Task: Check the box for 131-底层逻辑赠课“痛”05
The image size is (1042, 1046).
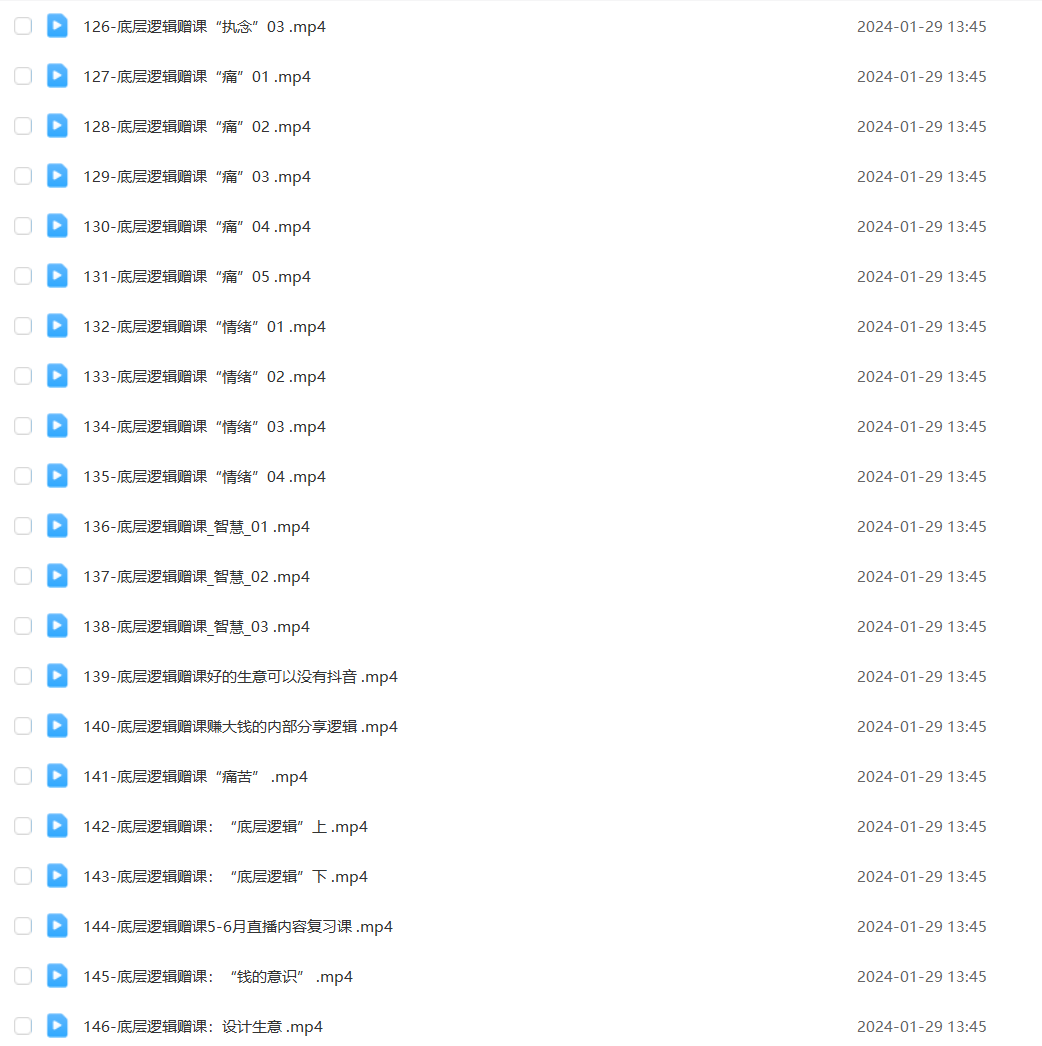Action: pyautogui.click(x=23, y=276)
